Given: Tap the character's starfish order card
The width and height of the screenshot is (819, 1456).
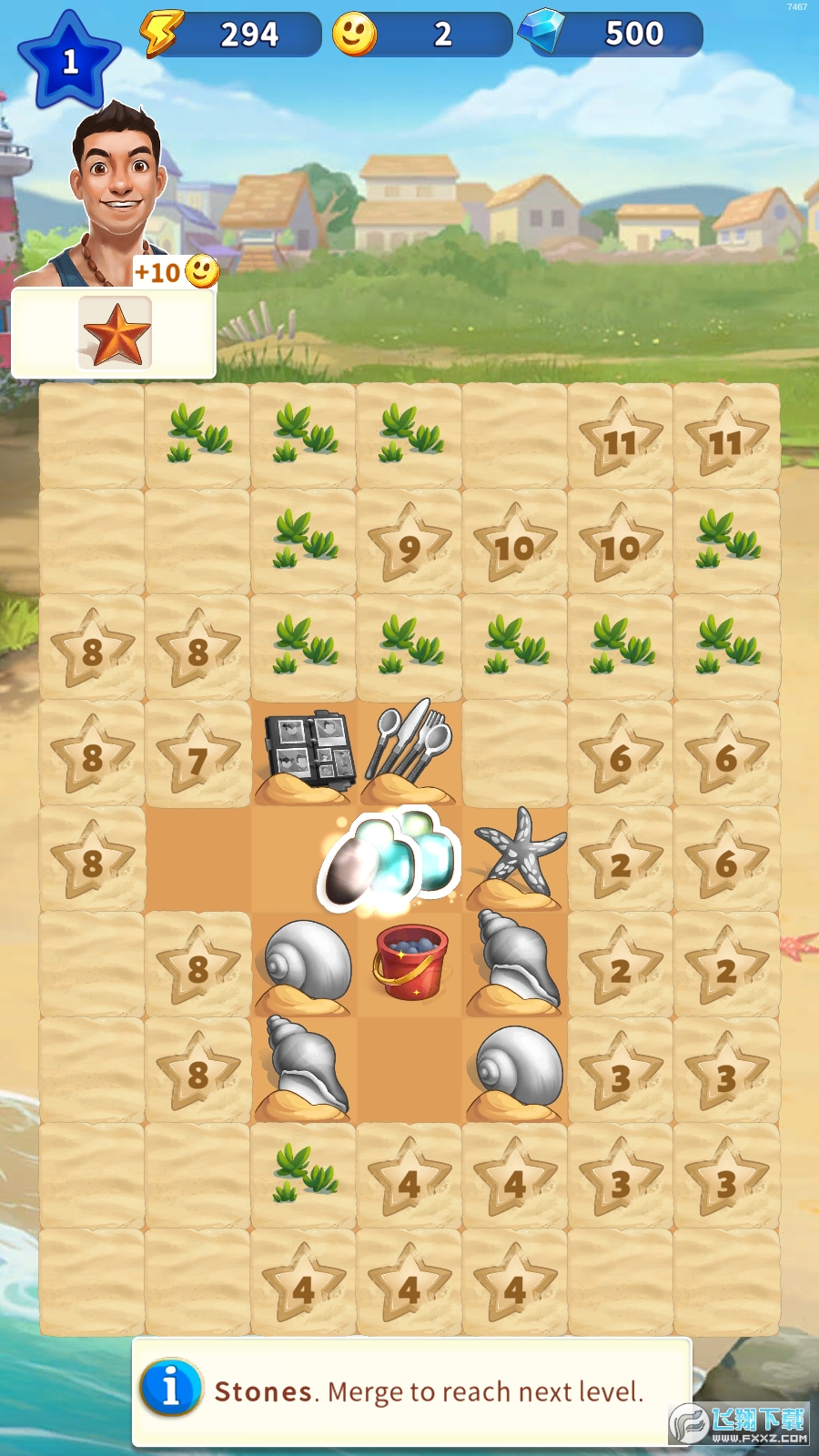Looking at the screenshot, I should pos(115,333).
